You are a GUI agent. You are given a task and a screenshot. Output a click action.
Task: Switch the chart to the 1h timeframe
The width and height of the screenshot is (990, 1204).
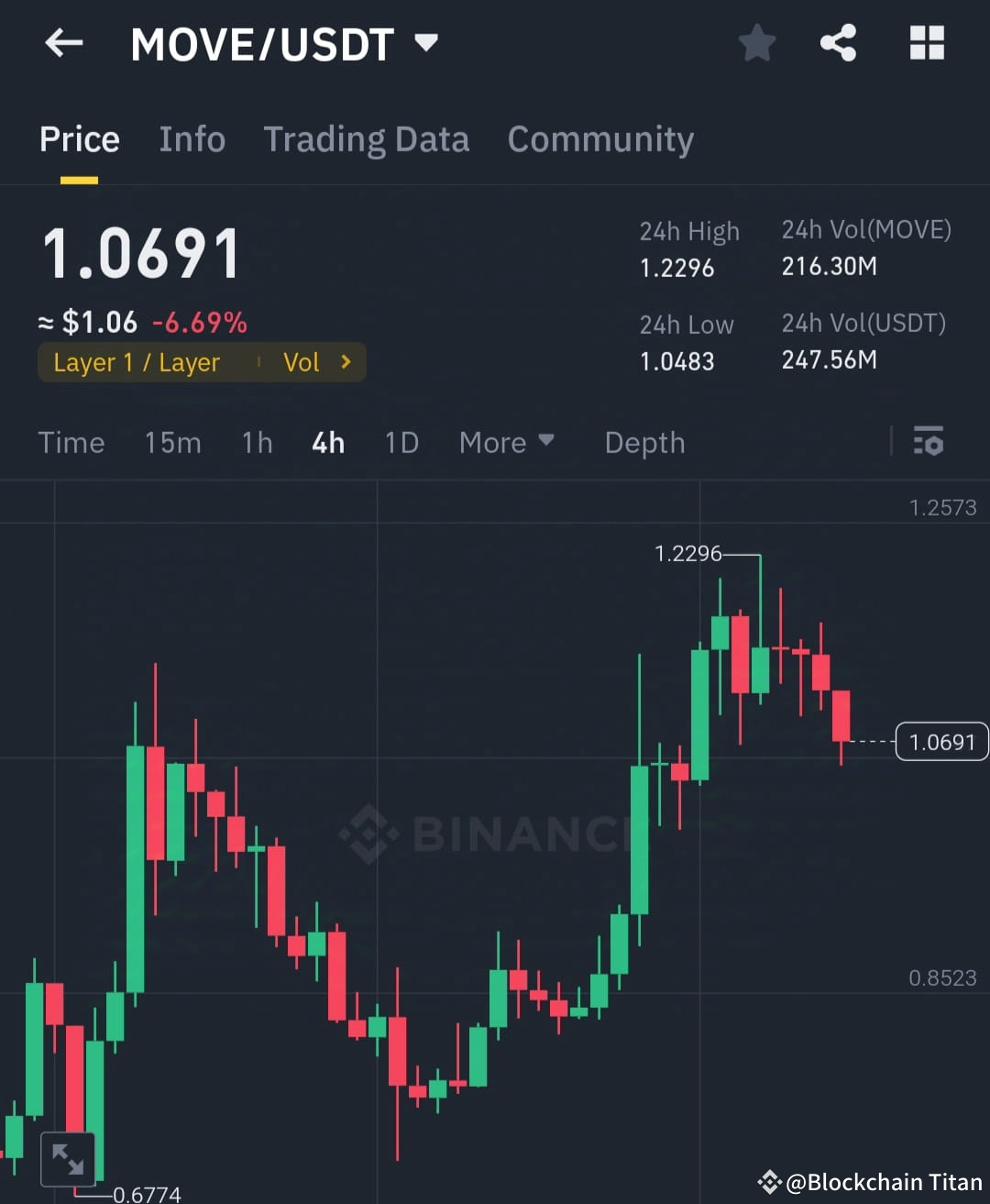point(257,442)
